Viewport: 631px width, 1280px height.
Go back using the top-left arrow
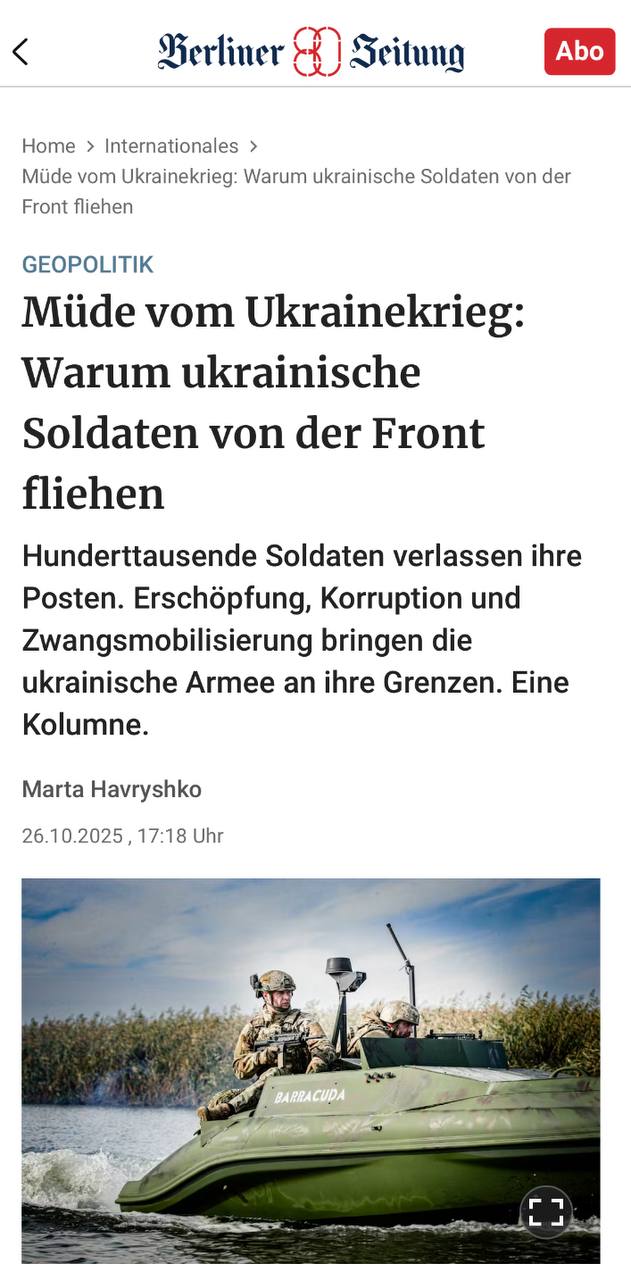pos(20,52)
